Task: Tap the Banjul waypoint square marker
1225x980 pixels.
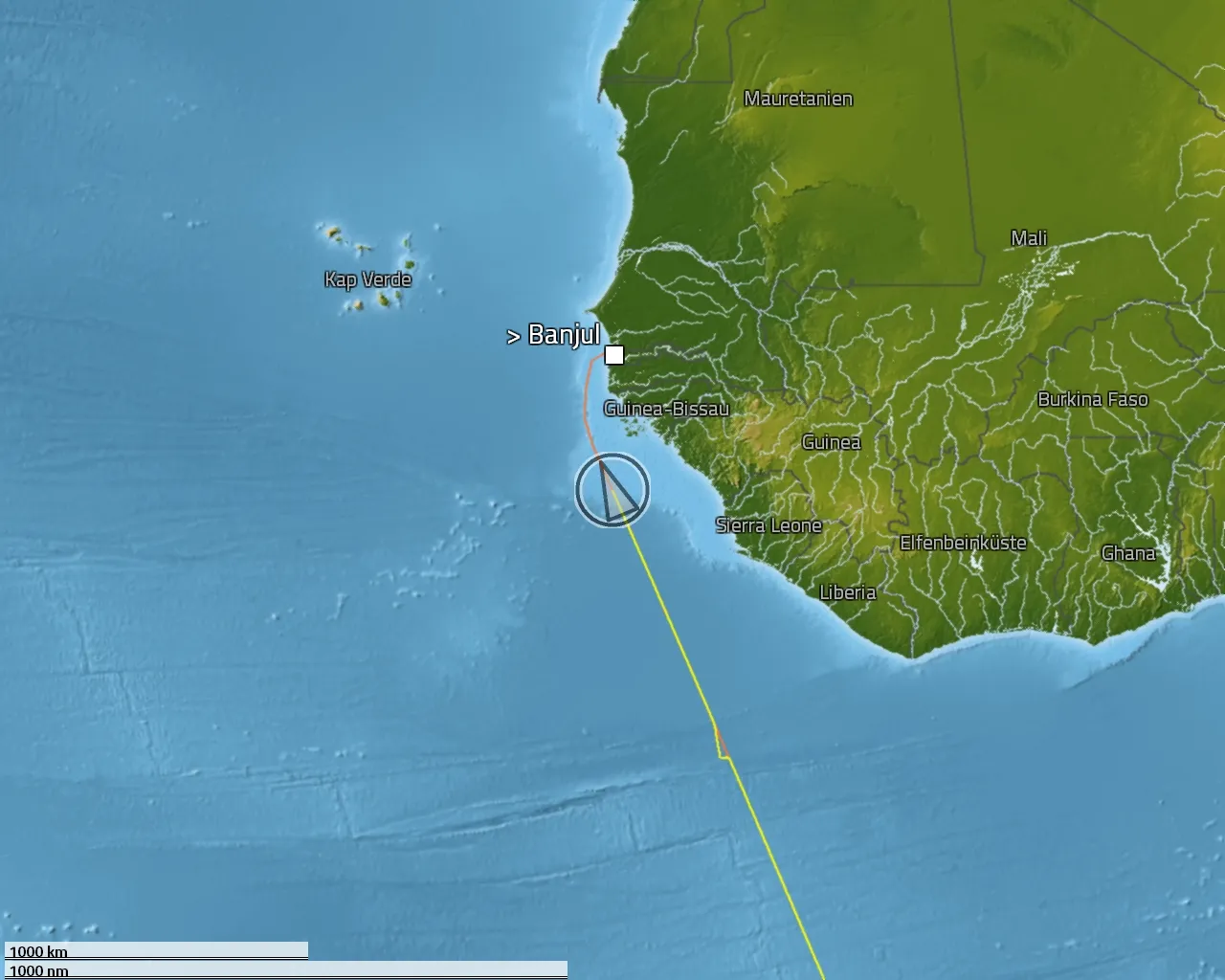Action: click(x=614, y=355)
